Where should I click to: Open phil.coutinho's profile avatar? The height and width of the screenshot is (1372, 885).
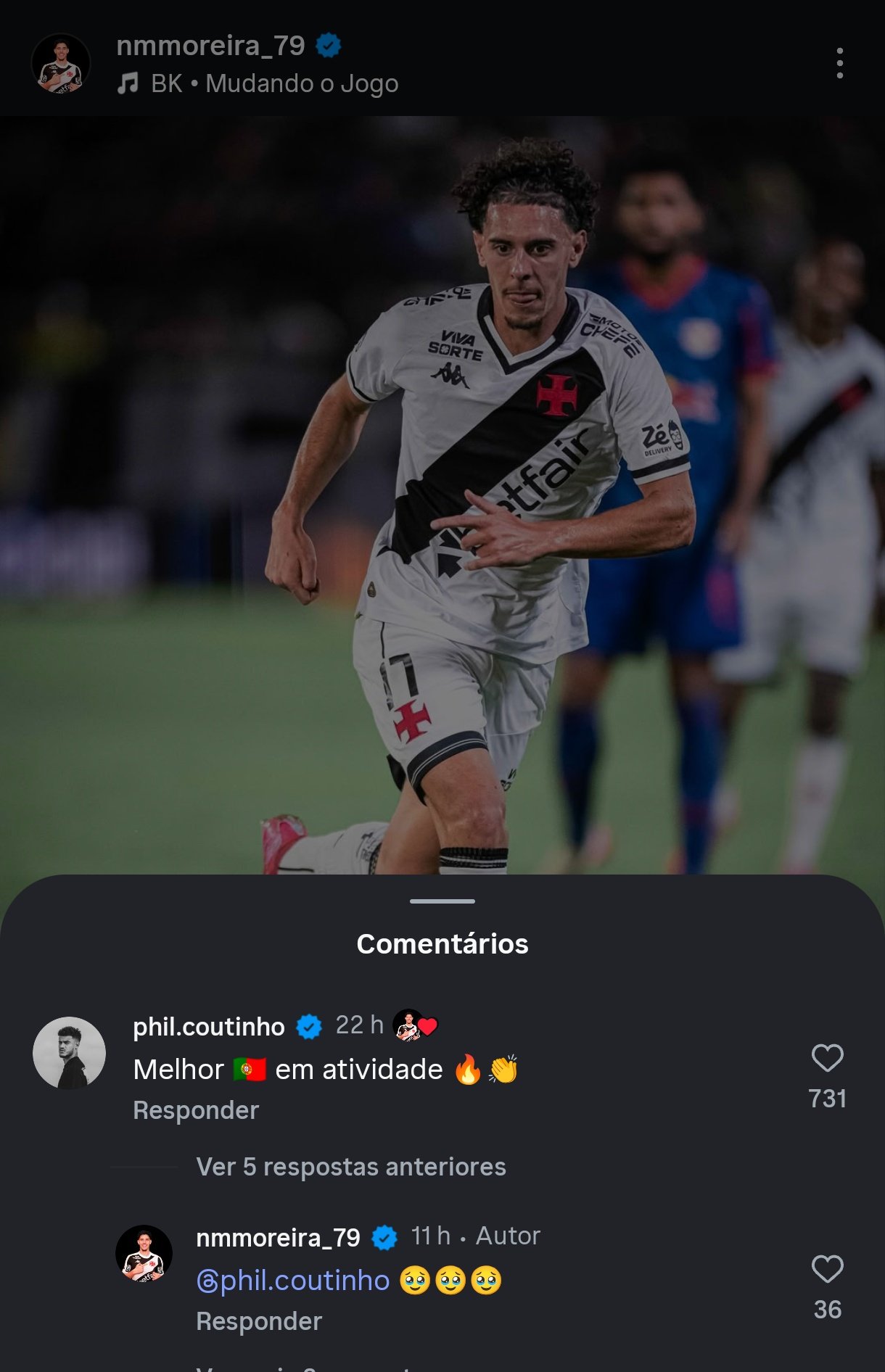tap(69, 1053)
